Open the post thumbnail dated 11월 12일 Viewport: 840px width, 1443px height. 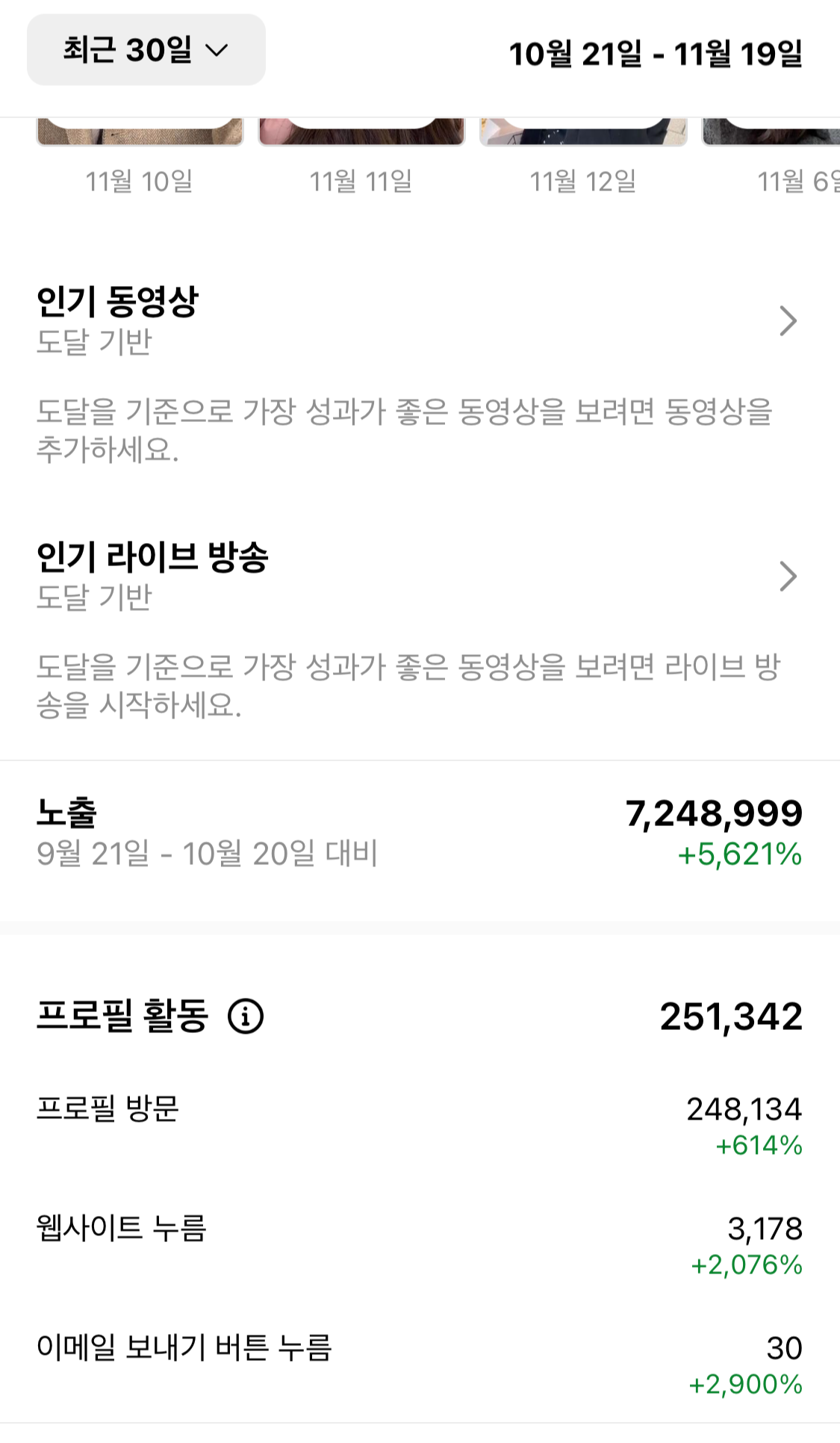click(x=583, y=131)
